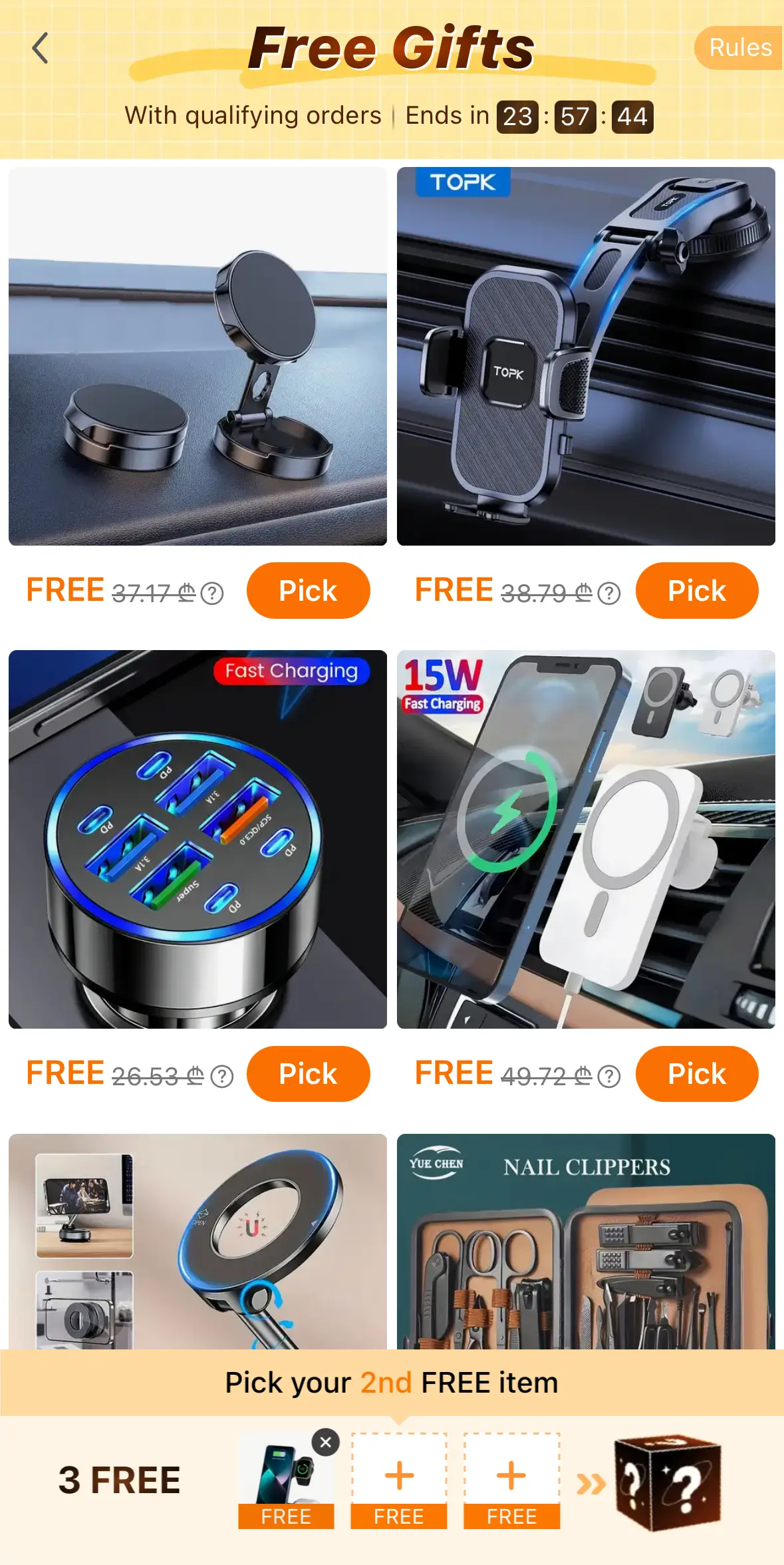View the 15W wireless charger mount image

point(586,840)
